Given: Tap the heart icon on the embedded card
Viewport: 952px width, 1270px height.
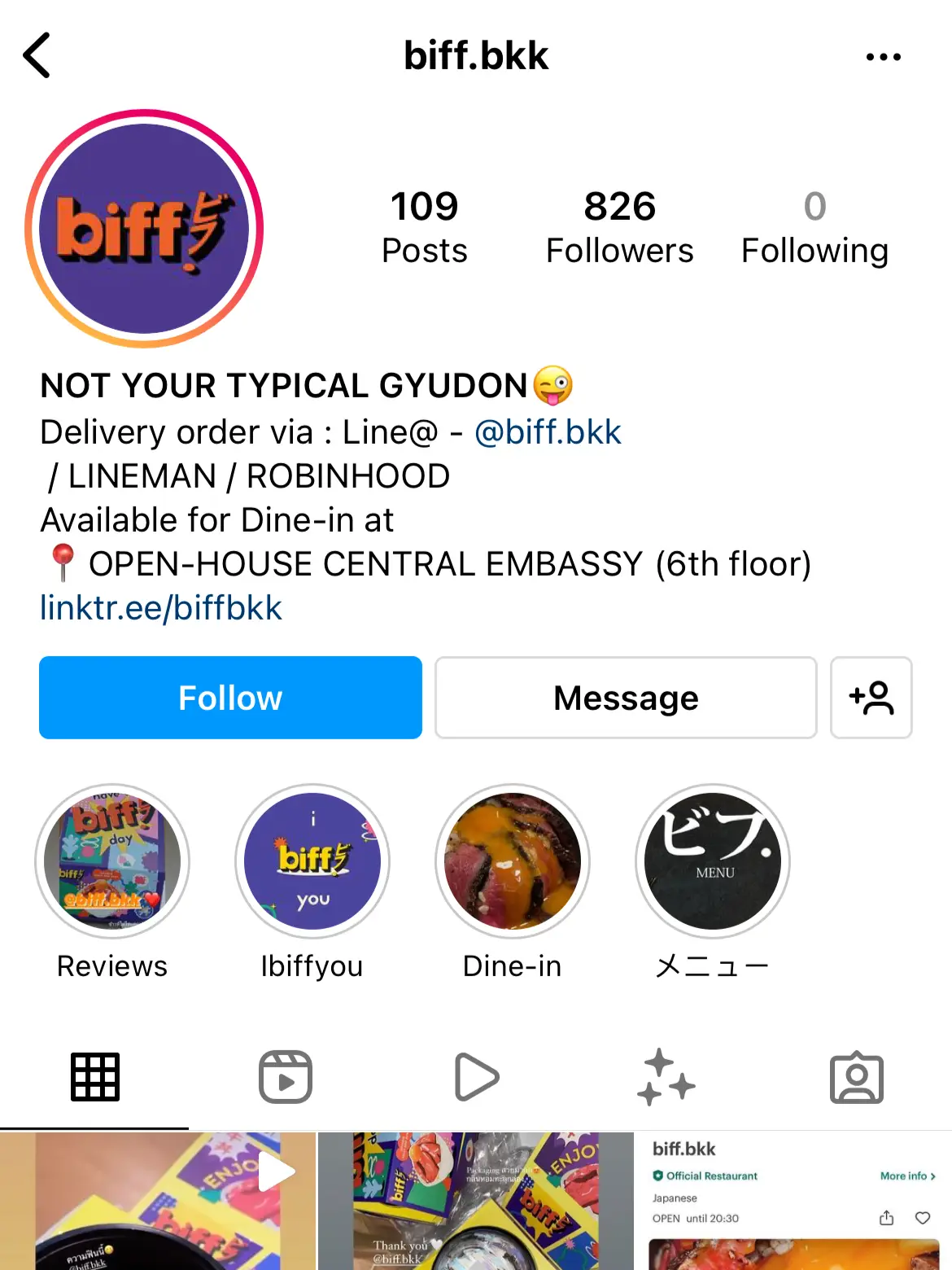Looking at the screenshot, I should pos(922,1218).
